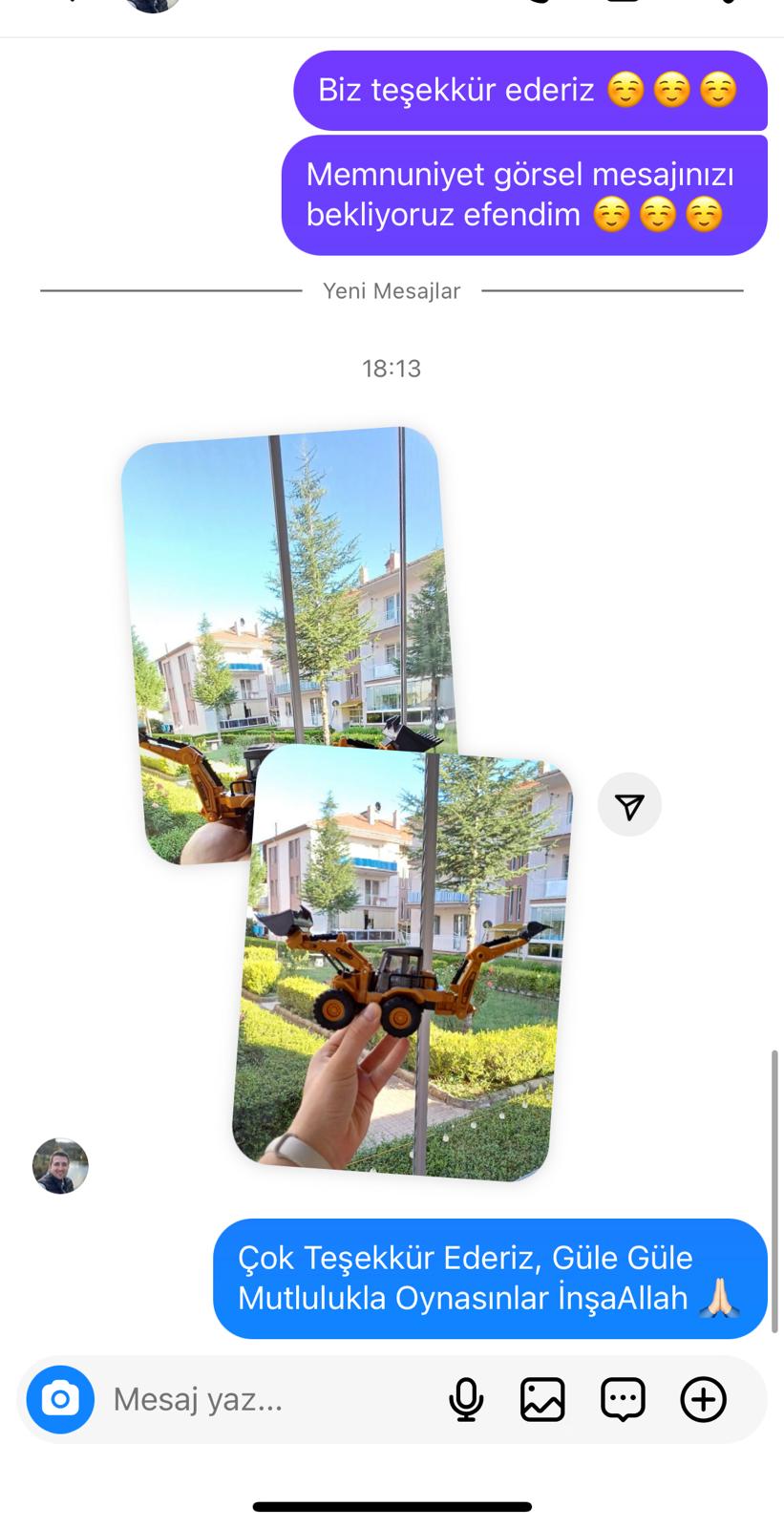Forward the received photos with the share arrow
This screenshot has width=784, height=1528.
click(x=629, y=805)
